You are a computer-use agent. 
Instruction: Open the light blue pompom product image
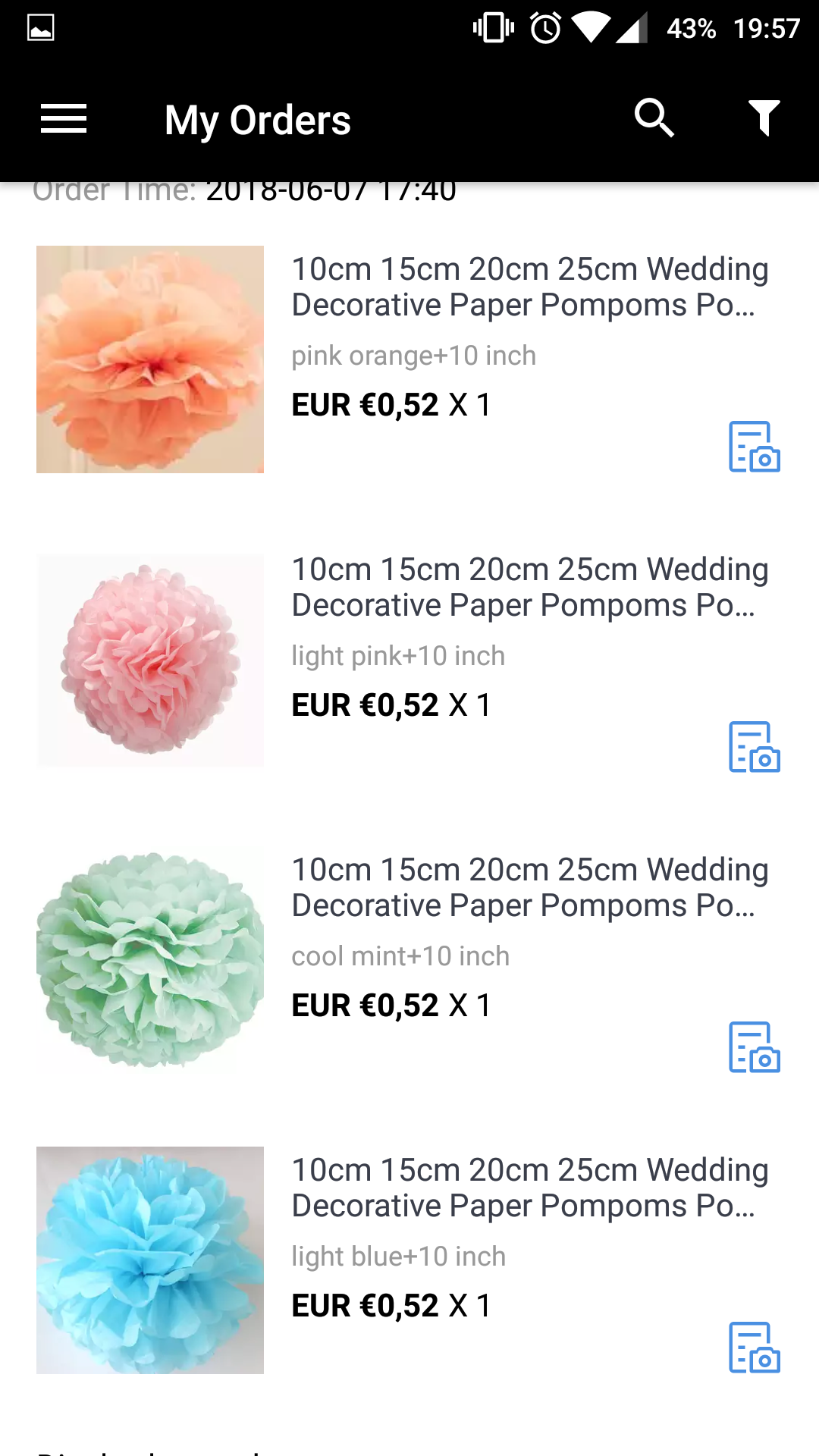click(x=150, y=1260)
